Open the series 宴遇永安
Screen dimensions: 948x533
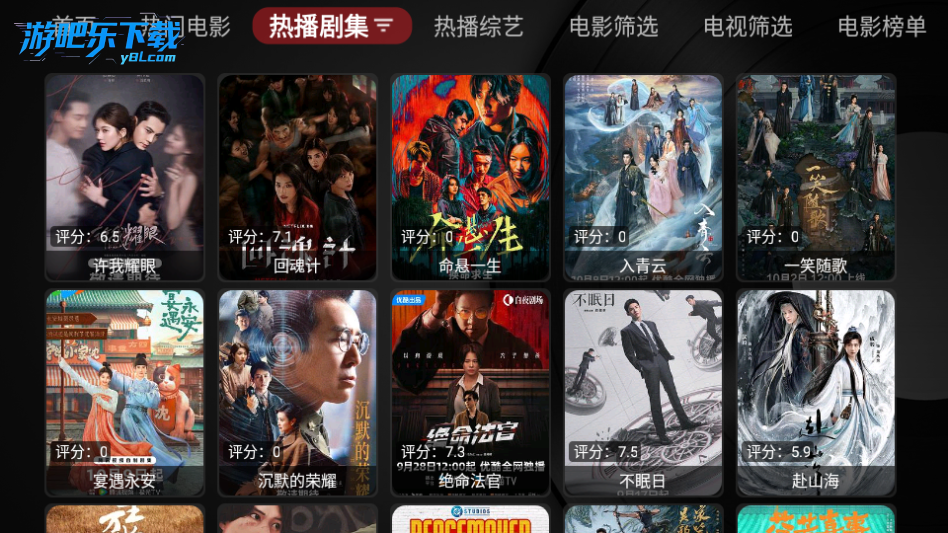(x=125, y=393)
